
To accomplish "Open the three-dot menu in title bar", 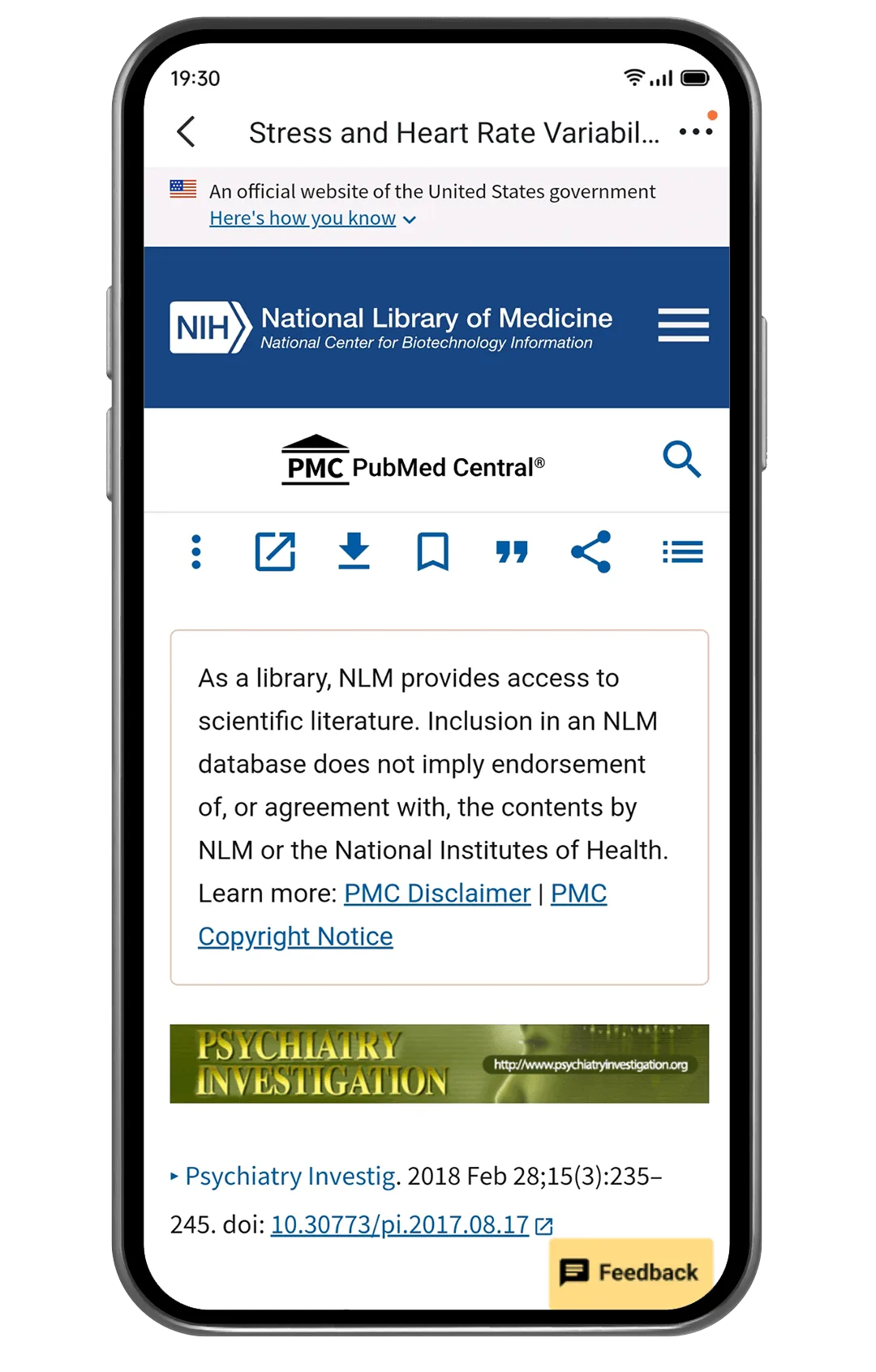I will pos(695,131).
